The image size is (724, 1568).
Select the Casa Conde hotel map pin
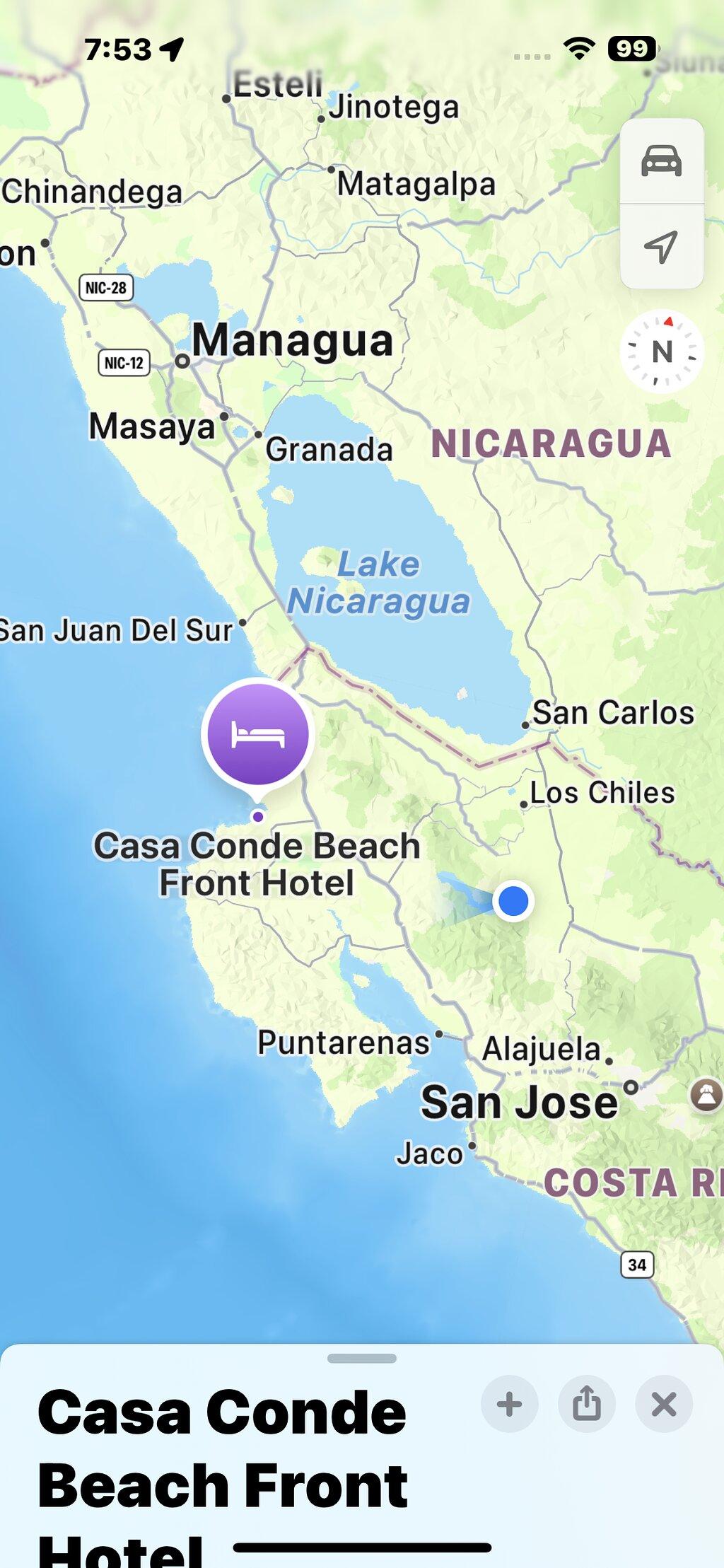click(258, 736)
